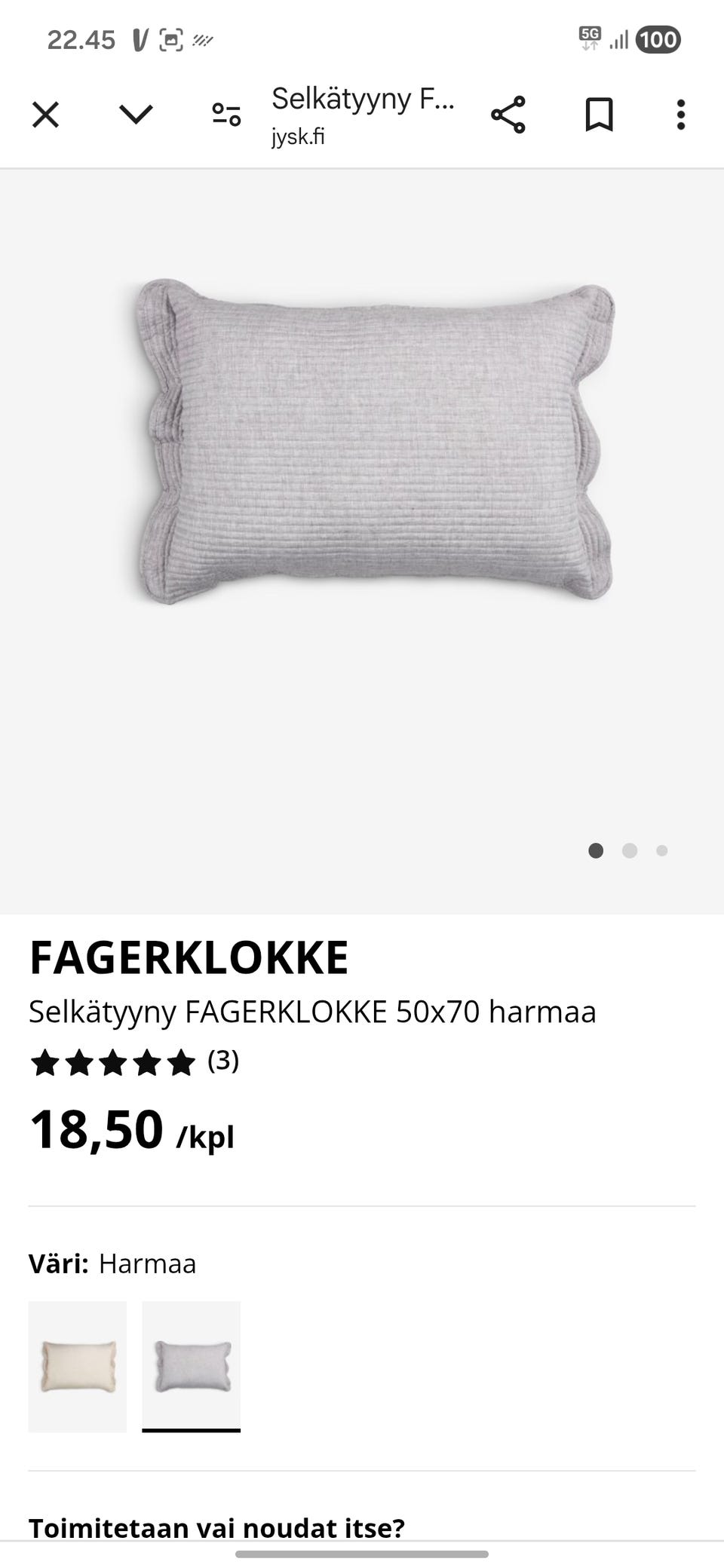Image resolution: width=724 pixels, height=1568 pixels.
Task: Select the grey pillow color option
Action: click(192, 1366)
